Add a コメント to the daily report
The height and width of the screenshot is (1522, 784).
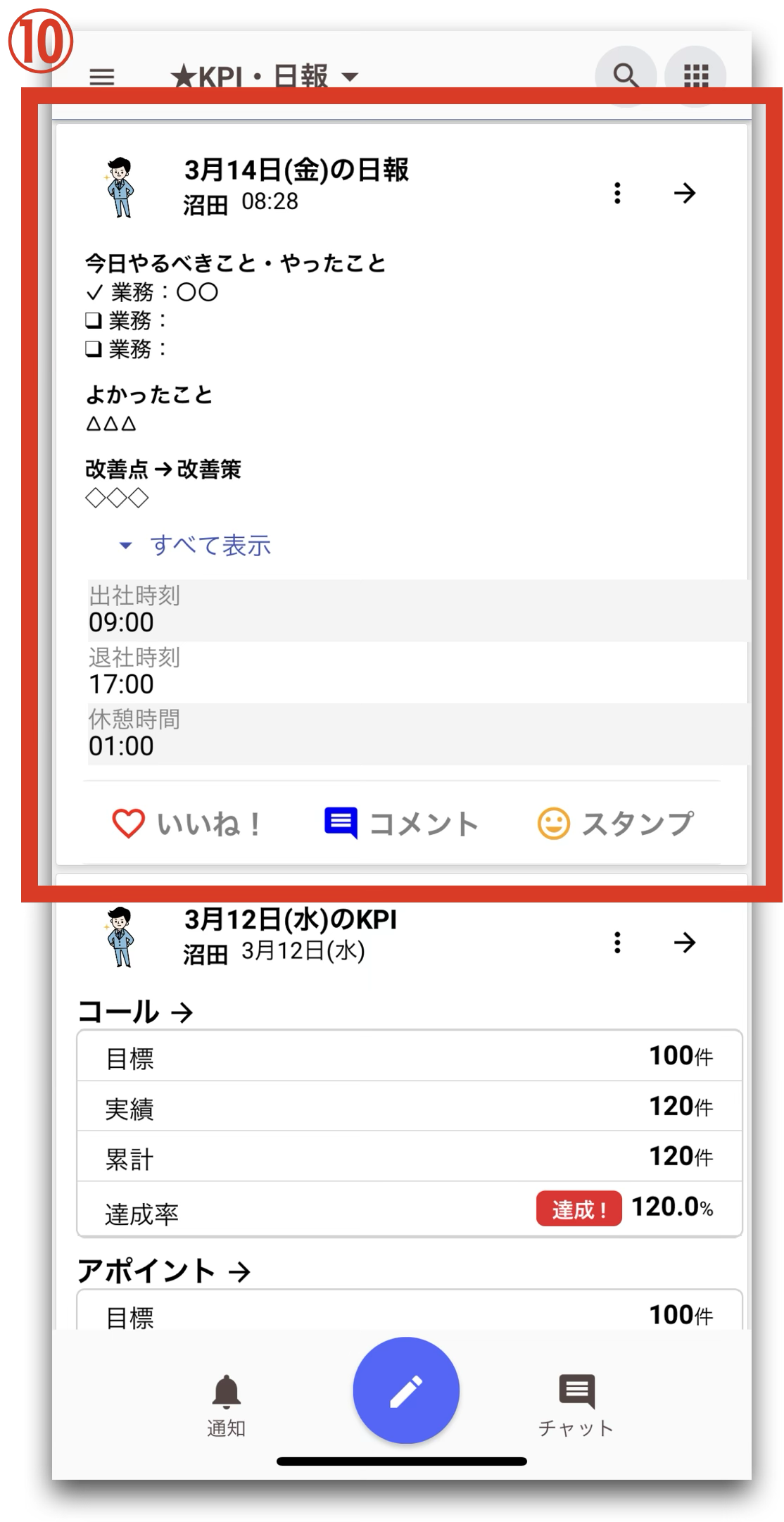(401, 824)
